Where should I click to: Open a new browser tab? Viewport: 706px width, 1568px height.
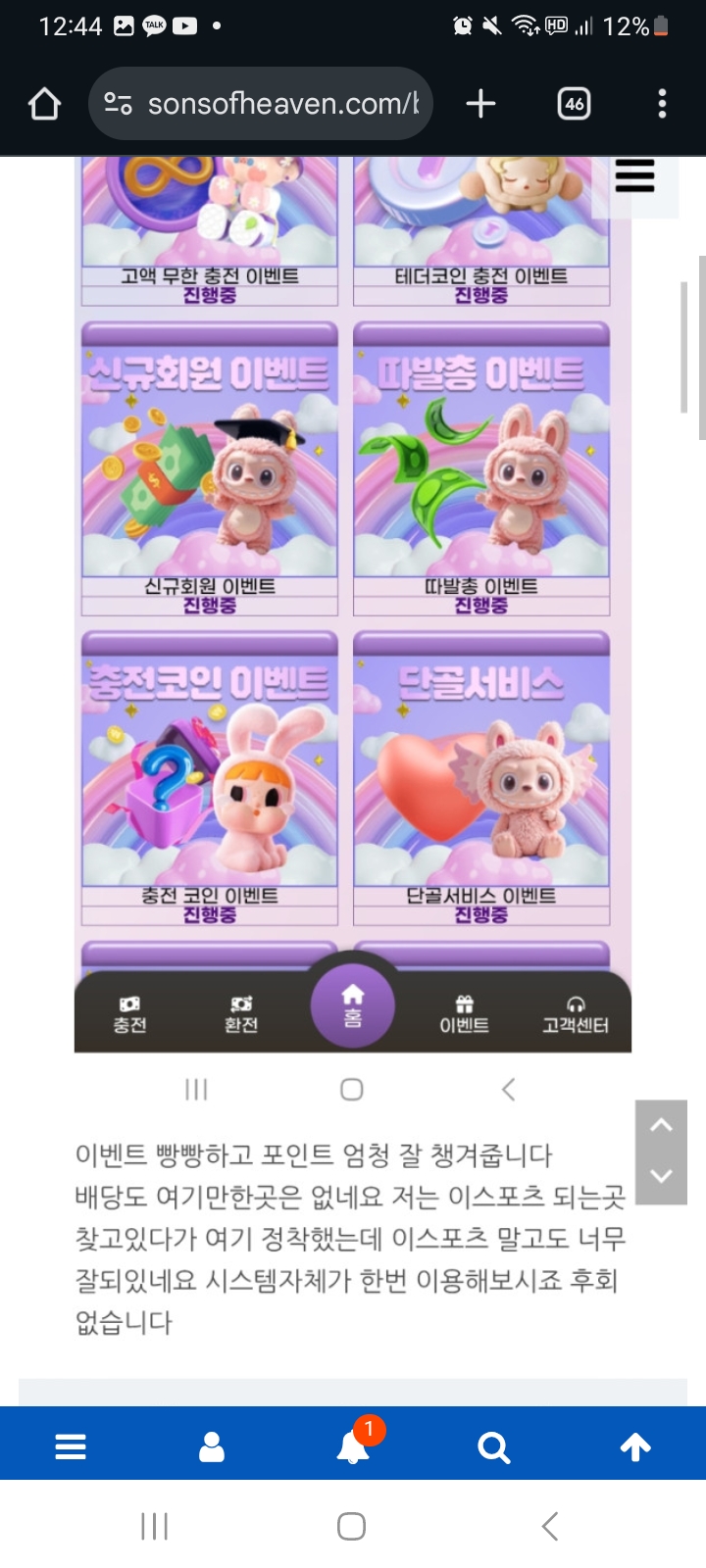click(x=480, y=104)
